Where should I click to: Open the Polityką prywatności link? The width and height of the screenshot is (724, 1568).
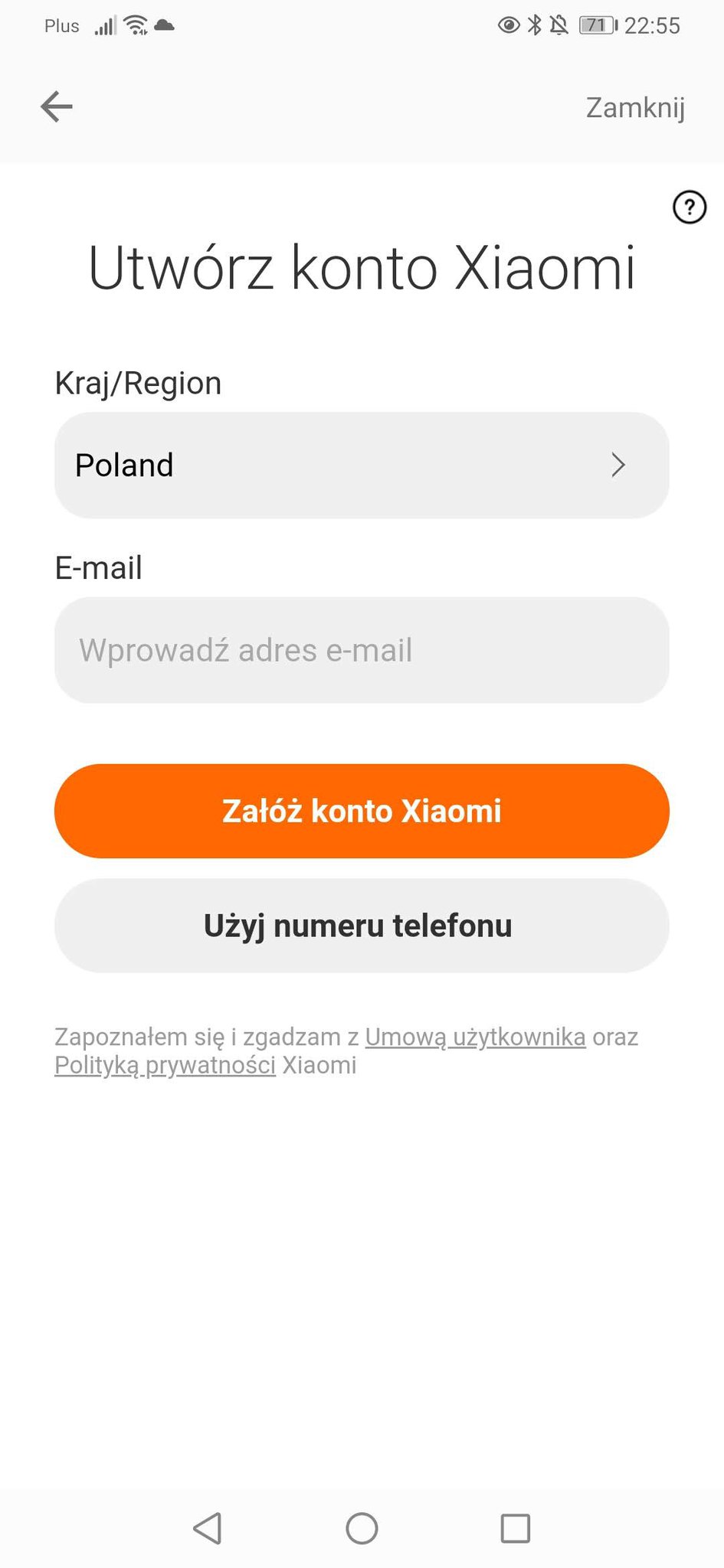coord(165,1066)
